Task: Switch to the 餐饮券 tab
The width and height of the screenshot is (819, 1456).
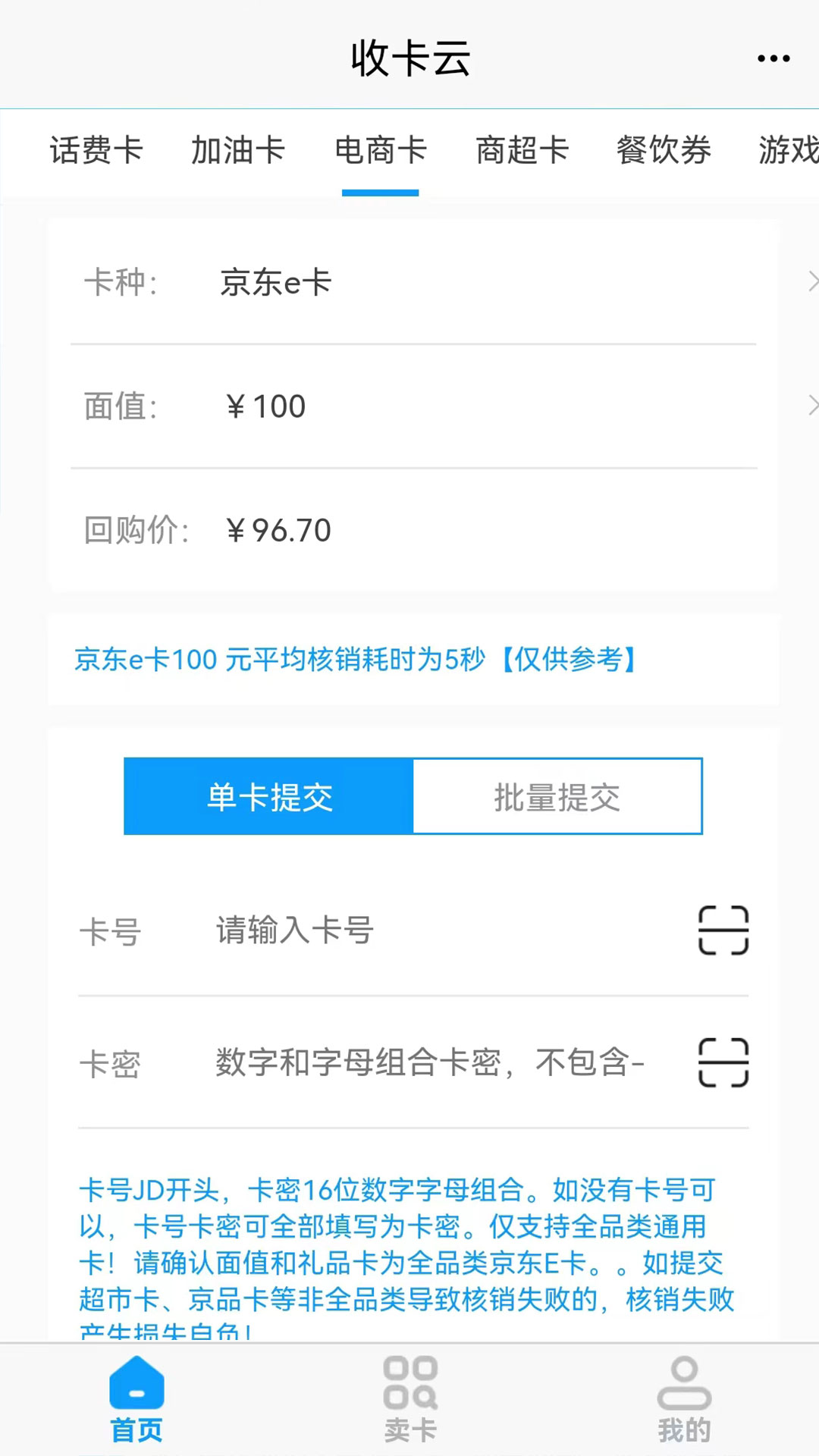Action: coord(664,151)
